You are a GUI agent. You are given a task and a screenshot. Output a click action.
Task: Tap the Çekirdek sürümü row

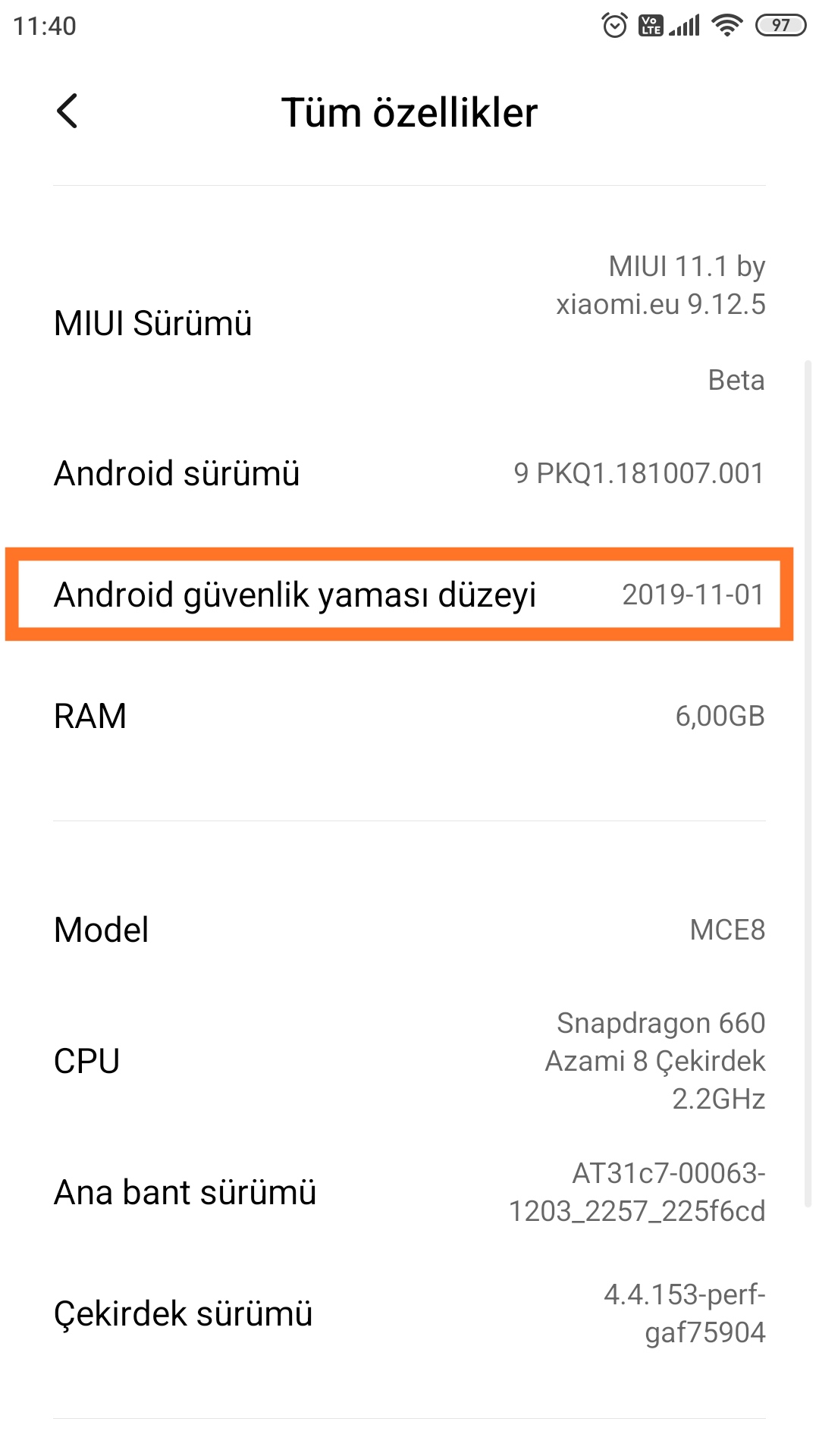tap(409, 1313)
